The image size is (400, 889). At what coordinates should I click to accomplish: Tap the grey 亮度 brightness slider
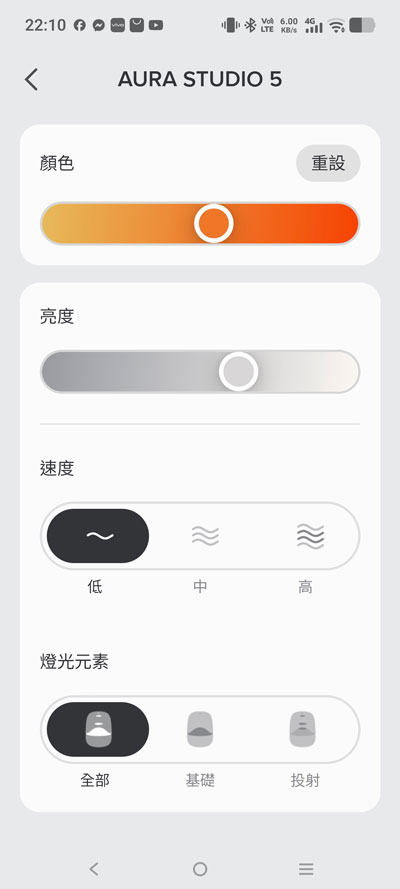tap(200, 371)
